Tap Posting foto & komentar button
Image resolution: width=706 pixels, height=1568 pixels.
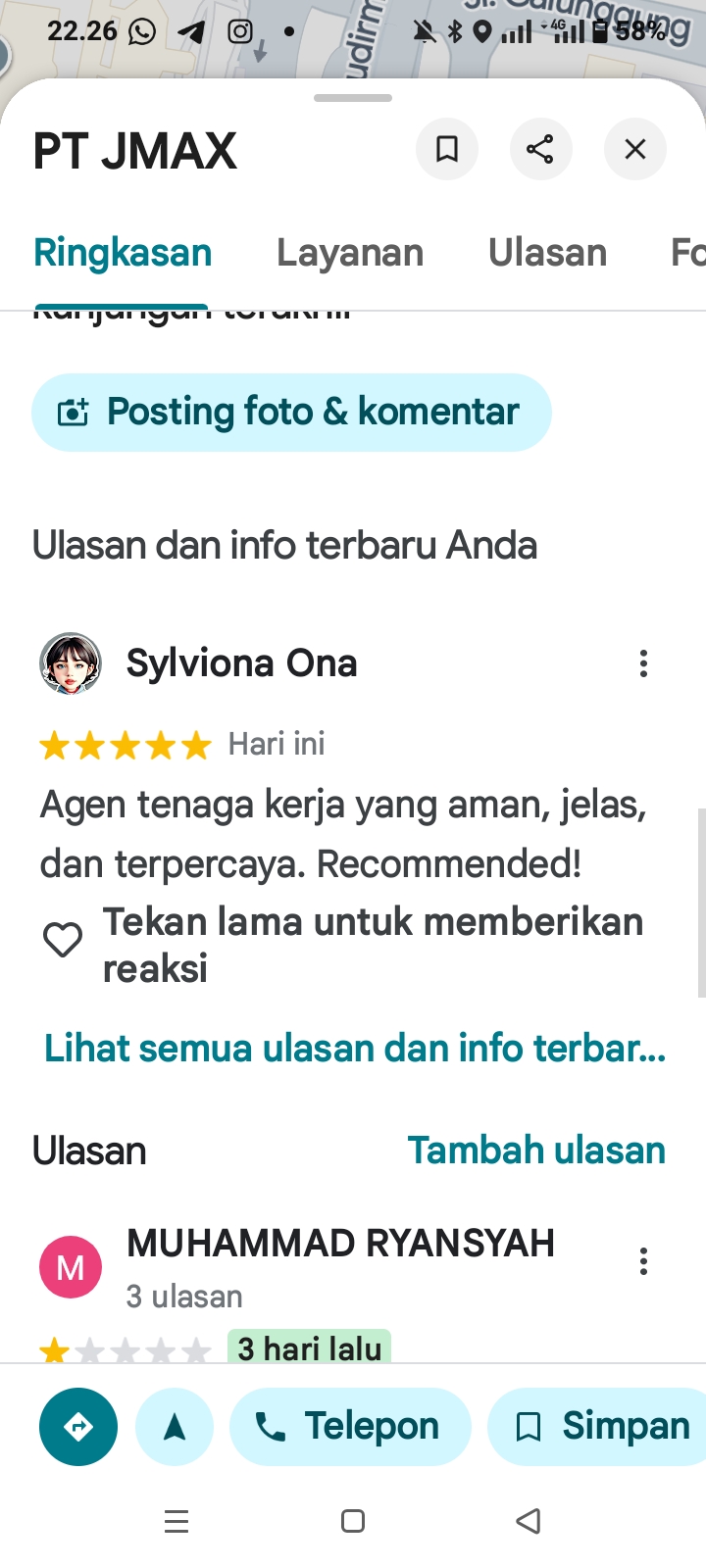pos(291,413)
